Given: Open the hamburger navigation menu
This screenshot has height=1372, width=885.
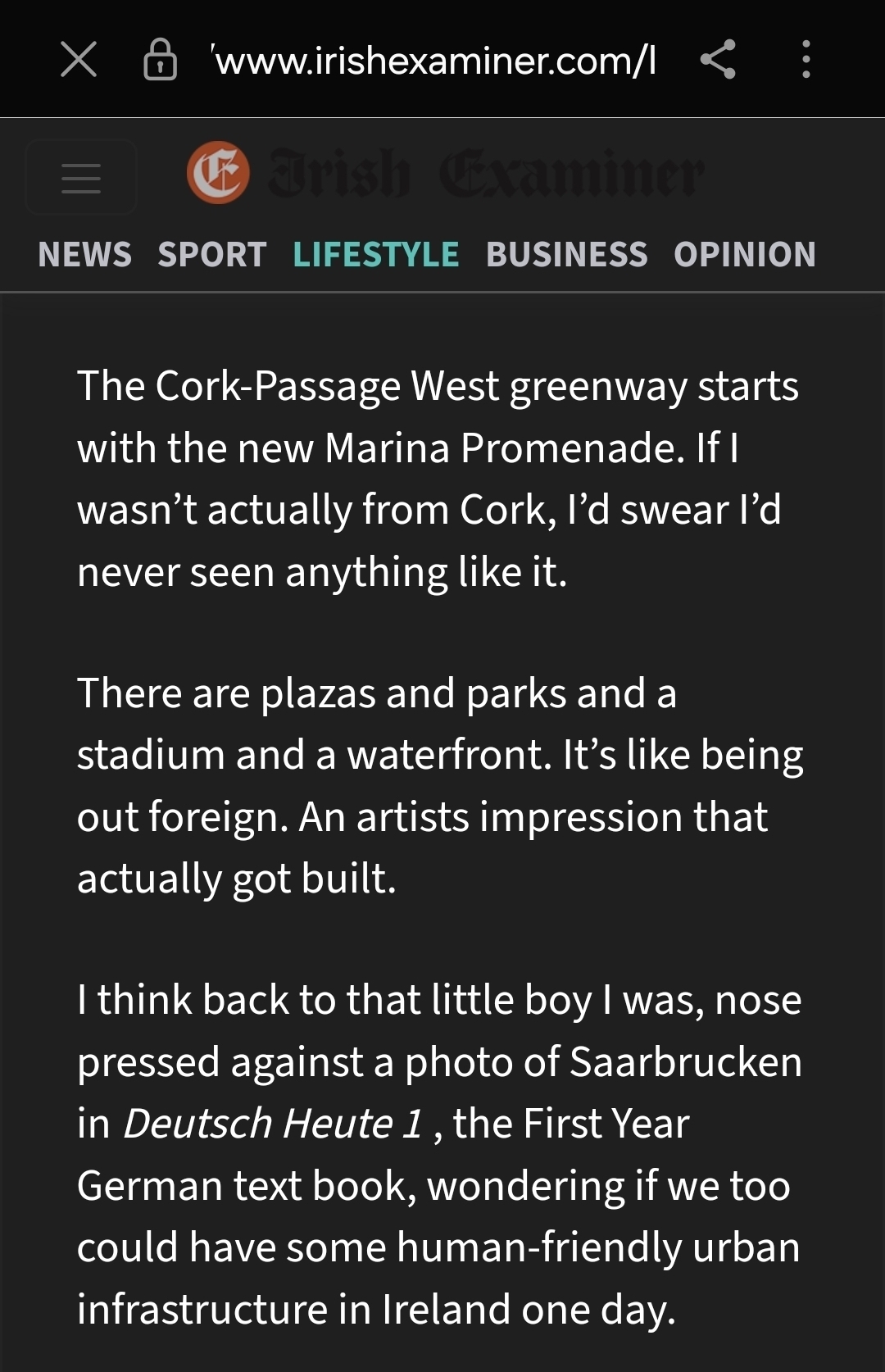Looking at the screenshot, I should coord(81,177).
